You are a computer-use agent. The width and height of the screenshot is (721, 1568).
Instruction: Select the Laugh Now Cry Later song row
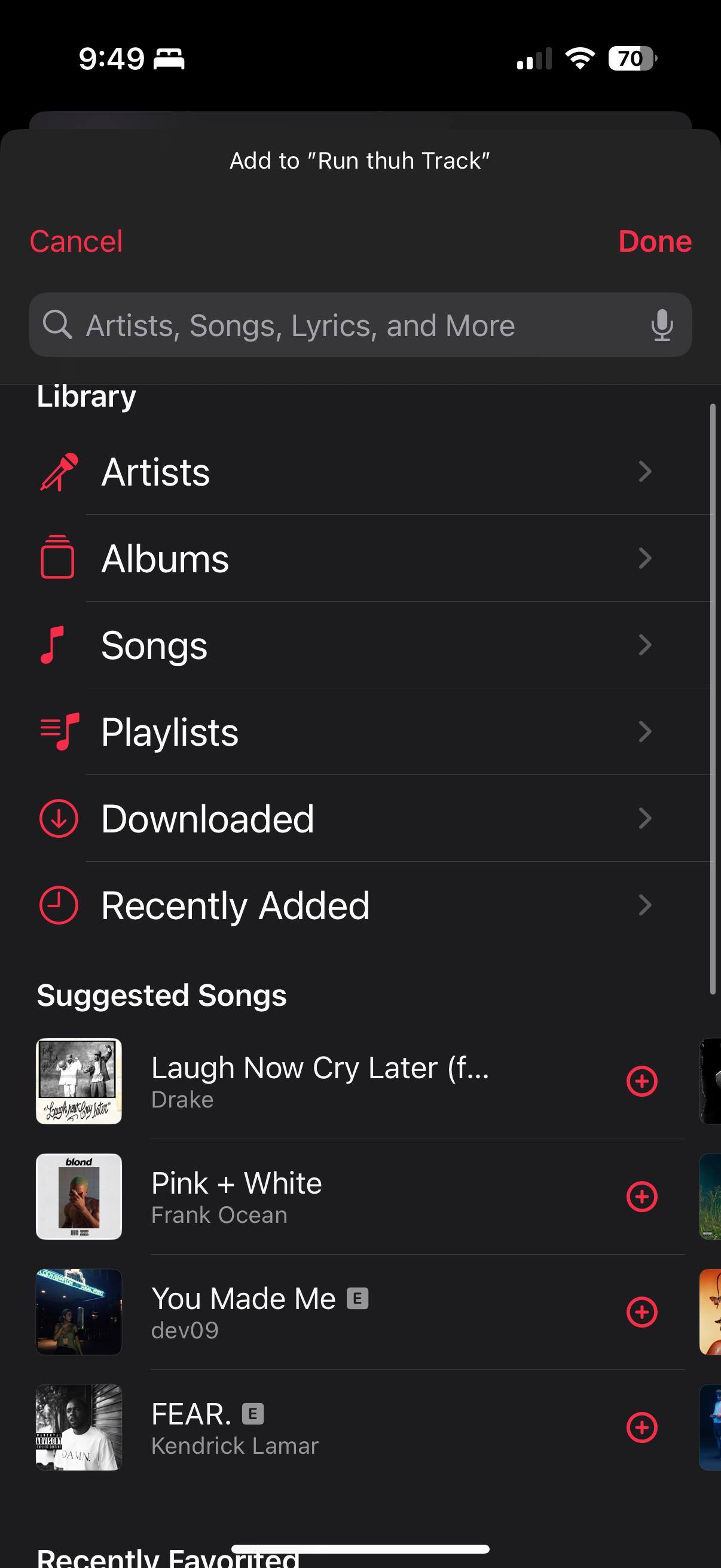319,1081
